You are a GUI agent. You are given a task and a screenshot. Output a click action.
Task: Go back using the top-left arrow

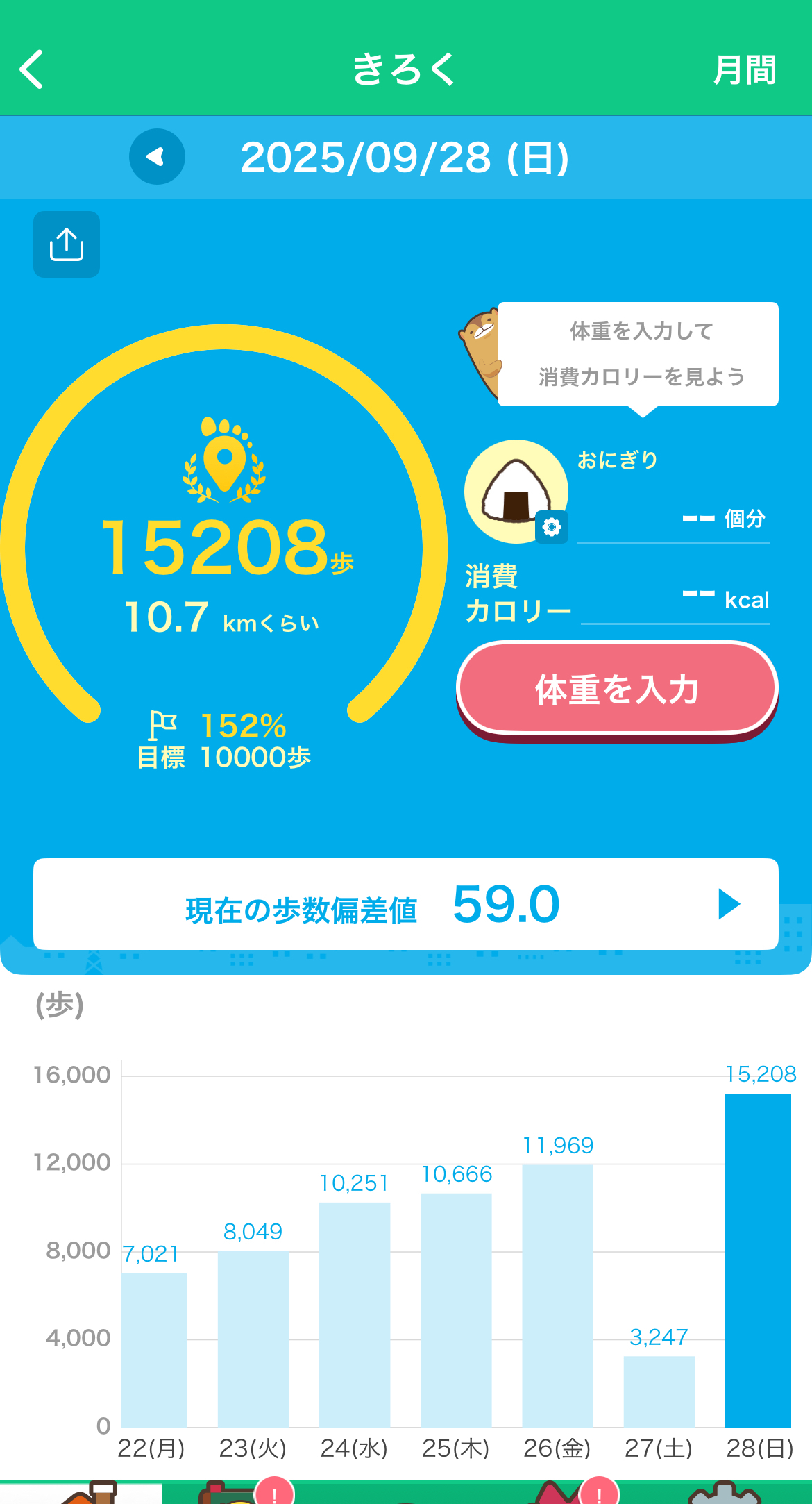point(32,69)
